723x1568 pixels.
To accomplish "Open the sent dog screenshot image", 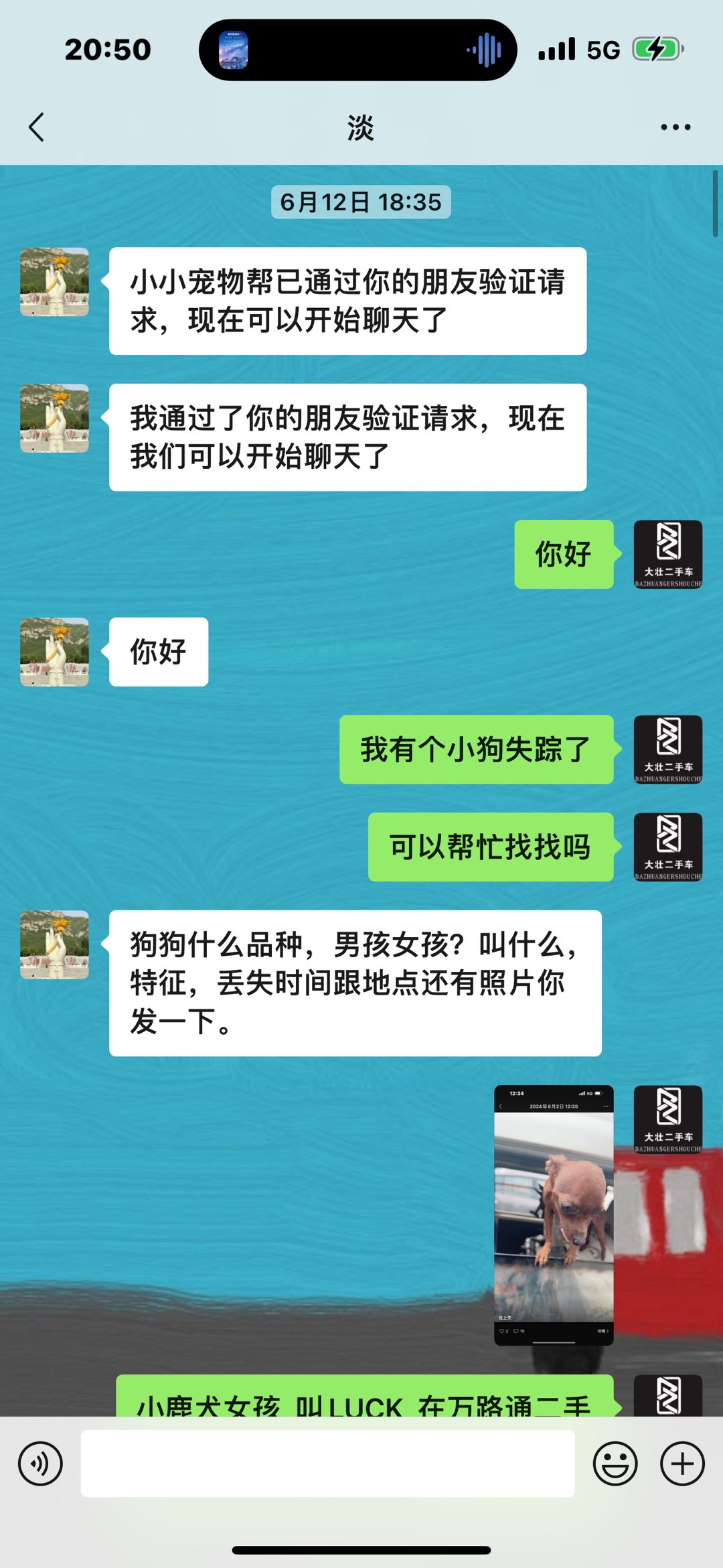I will (554, 1215).
